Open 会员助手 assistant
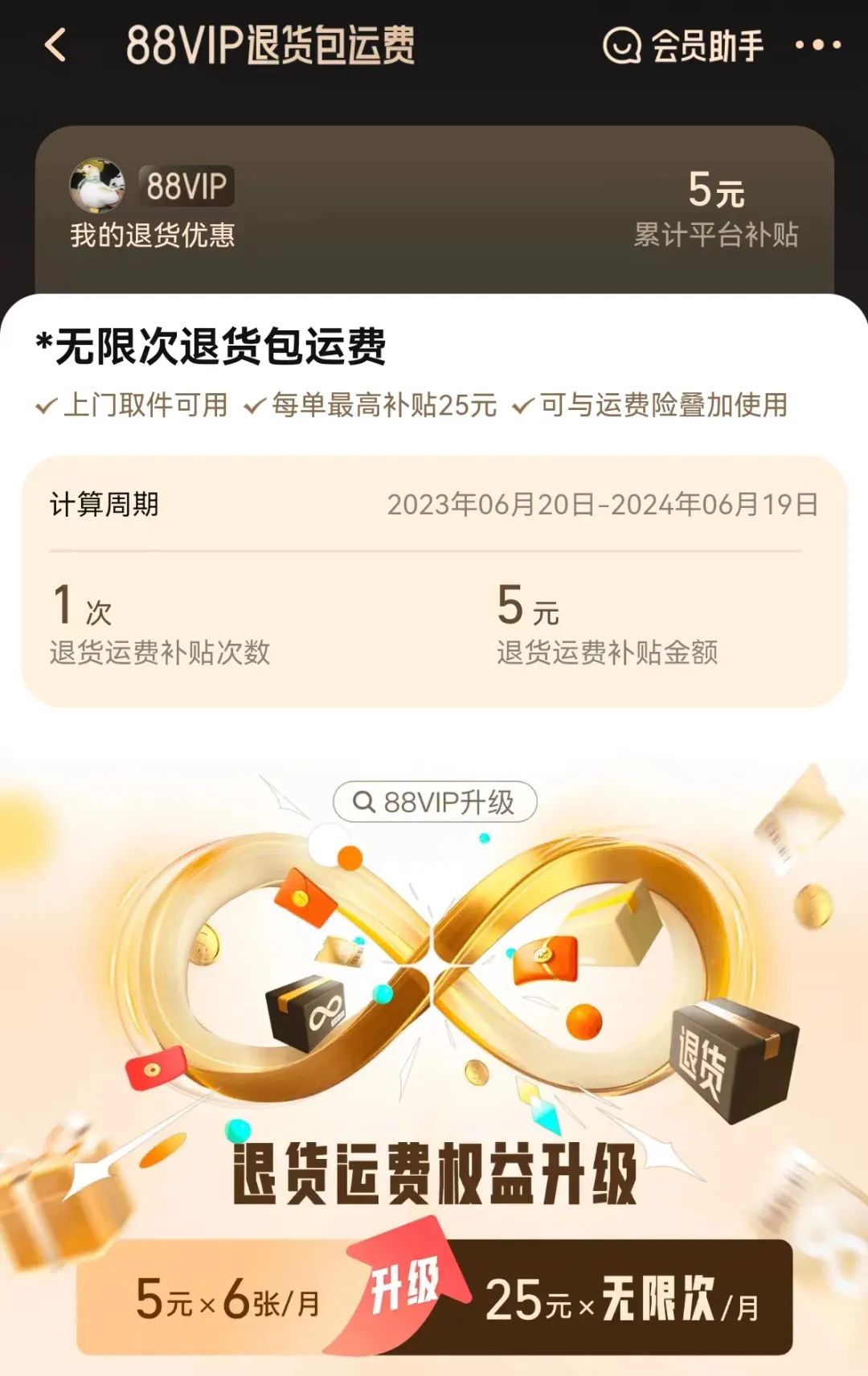Viewport: 868px width, 1376px height. point(683,46)
